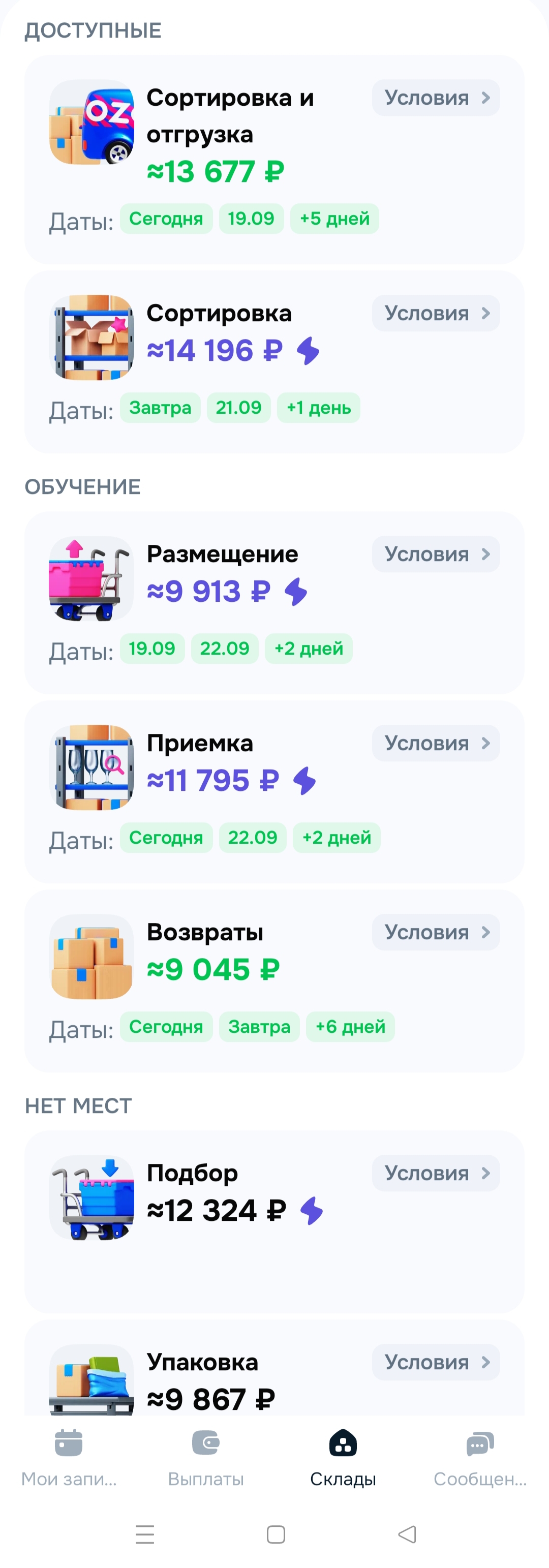
Task: Open Условия for Приемка
Action: click(x=435, y=743)
